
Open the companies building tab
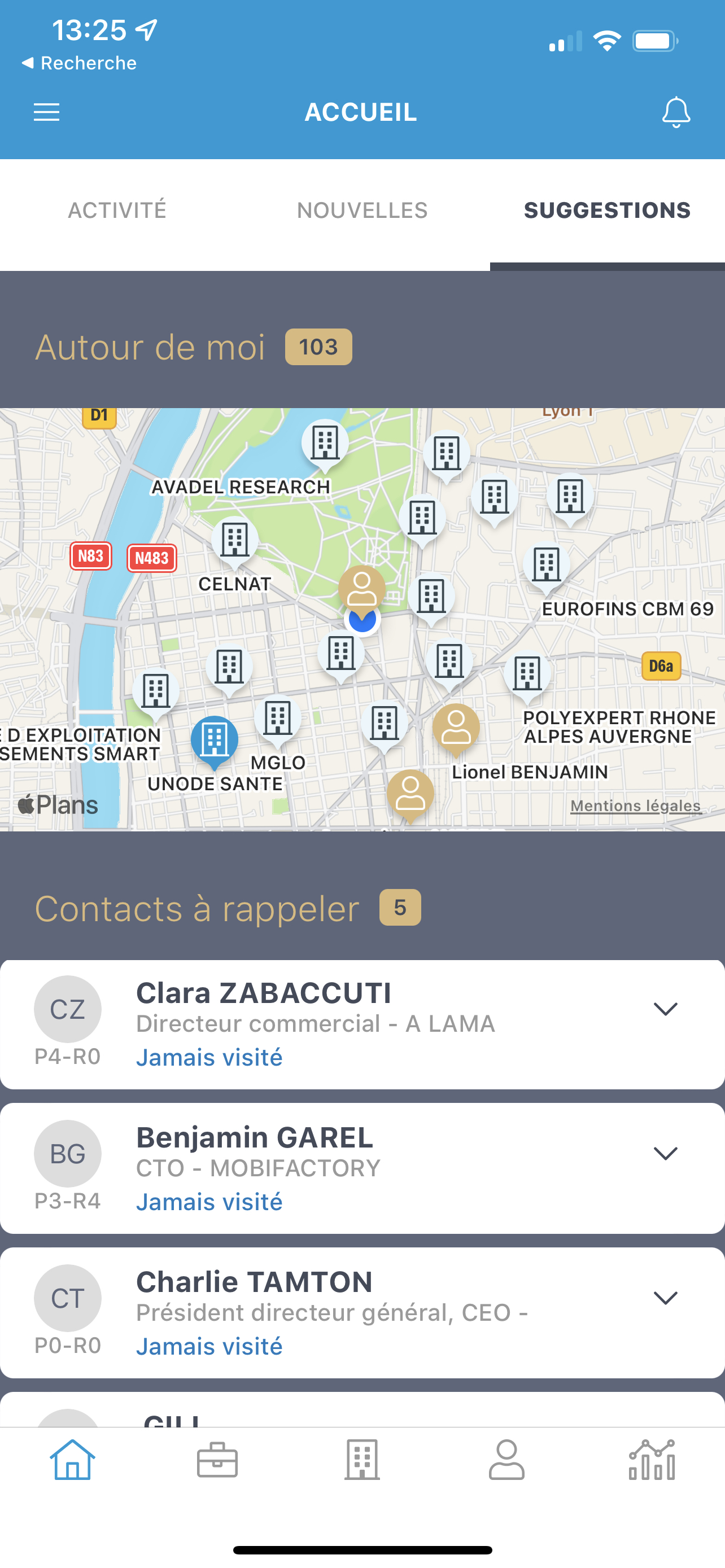tap(362, 1460)
